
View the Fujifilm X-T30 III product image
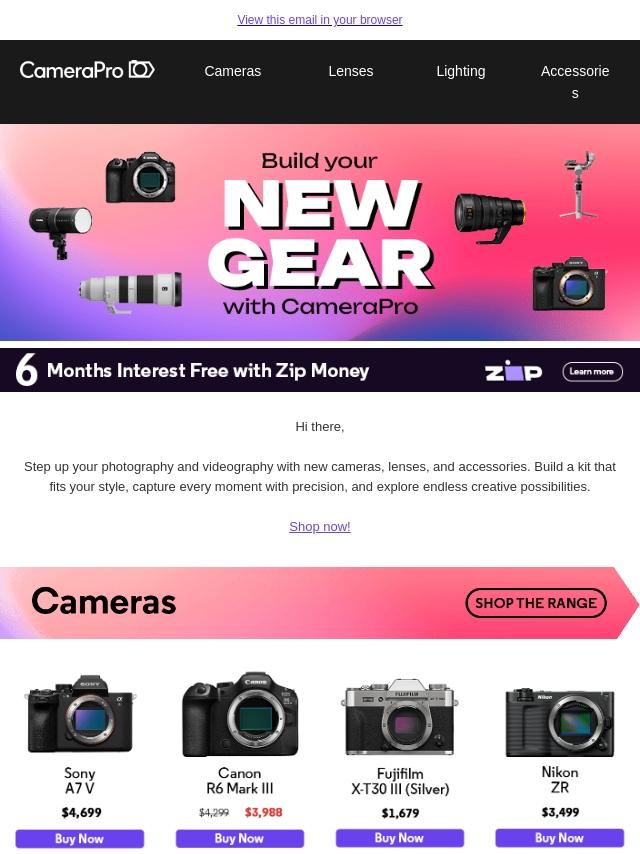pyautogui.click(x=400, y=717)
